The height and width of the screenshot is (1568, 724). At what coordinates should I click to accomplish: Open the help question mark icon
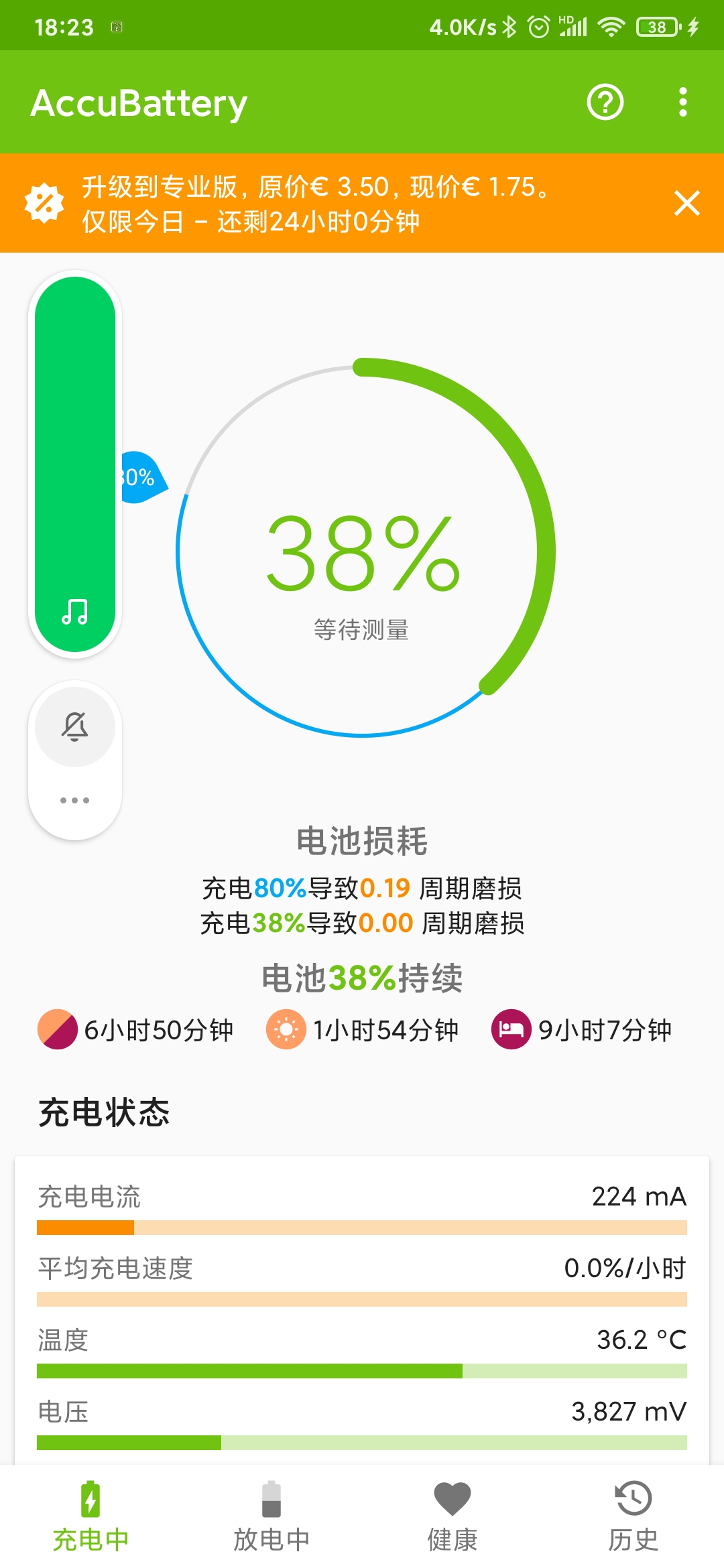pos(605,103)
